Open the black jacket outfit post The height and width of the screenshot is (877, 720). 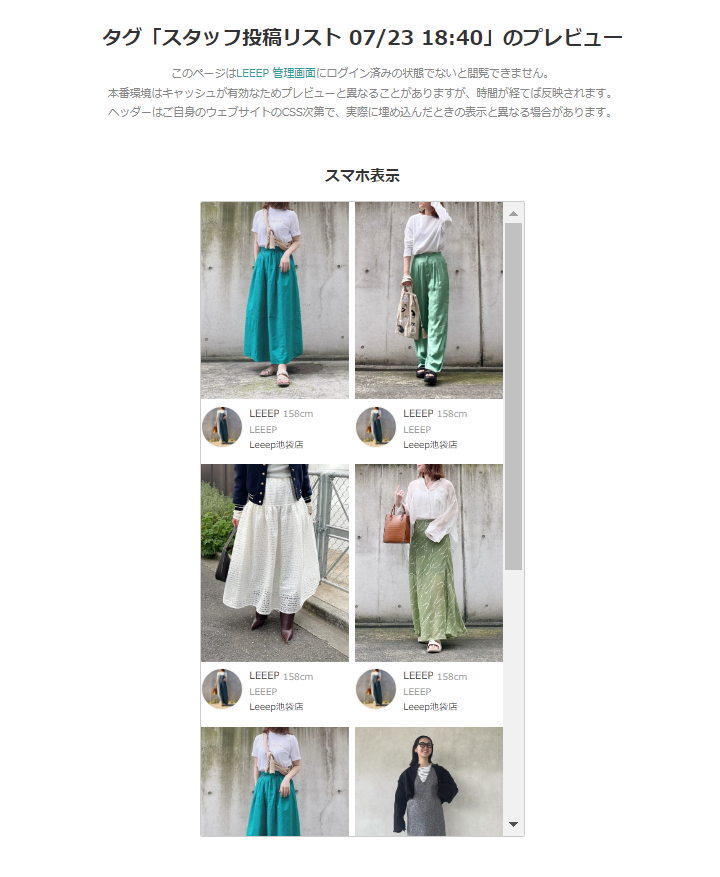pyautogui.click(x=429, y=781)
